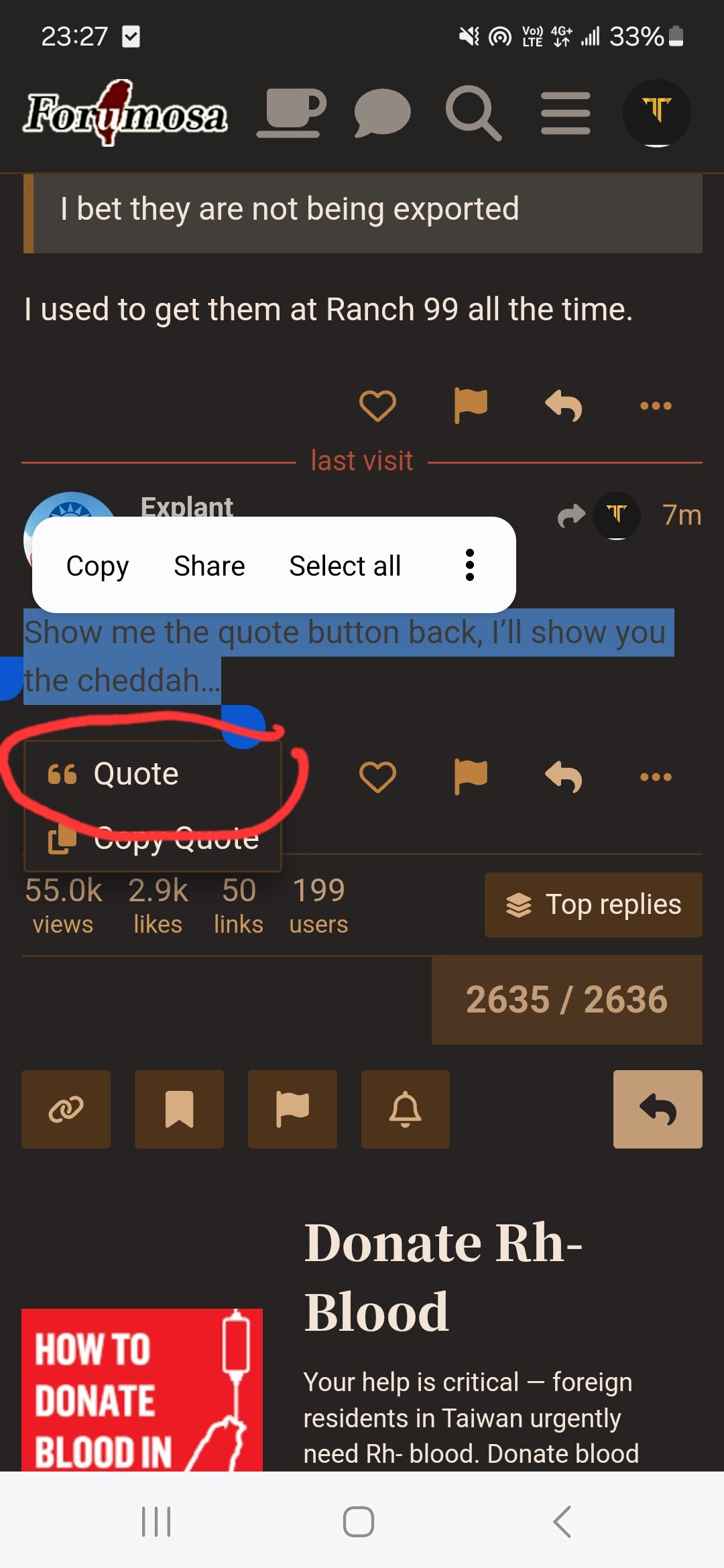
Task: Flag the Ranch 99 post
Action: click(471, 405)
